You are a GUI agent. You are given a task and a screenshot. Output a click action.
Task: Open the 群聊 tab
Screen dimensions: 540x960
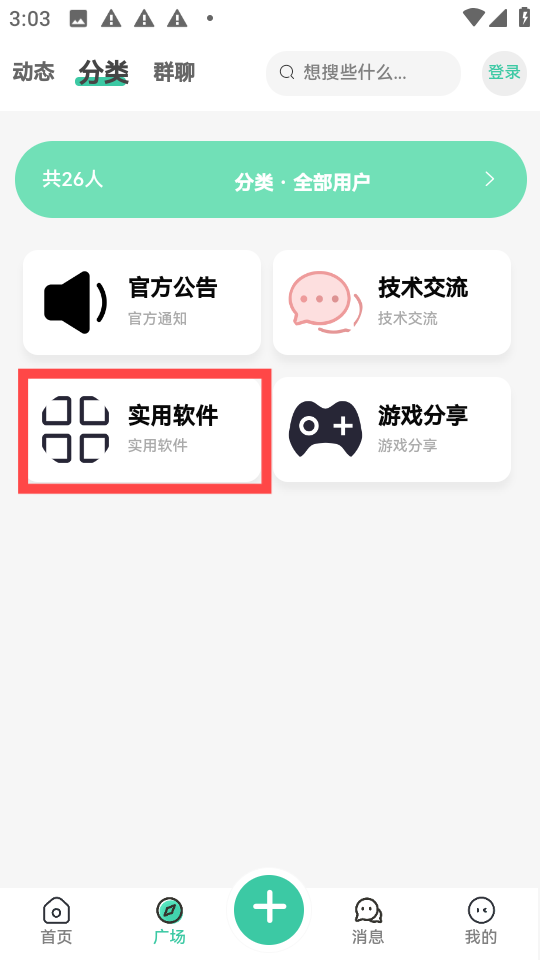(x=174, y=72)
